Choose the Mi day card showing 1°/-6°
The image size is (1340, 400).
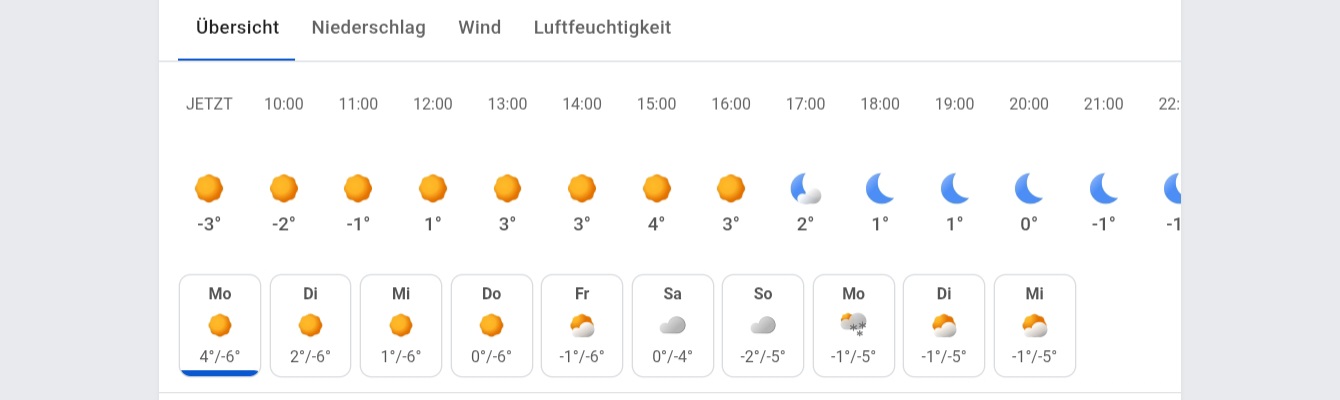(x=401, y=325)
